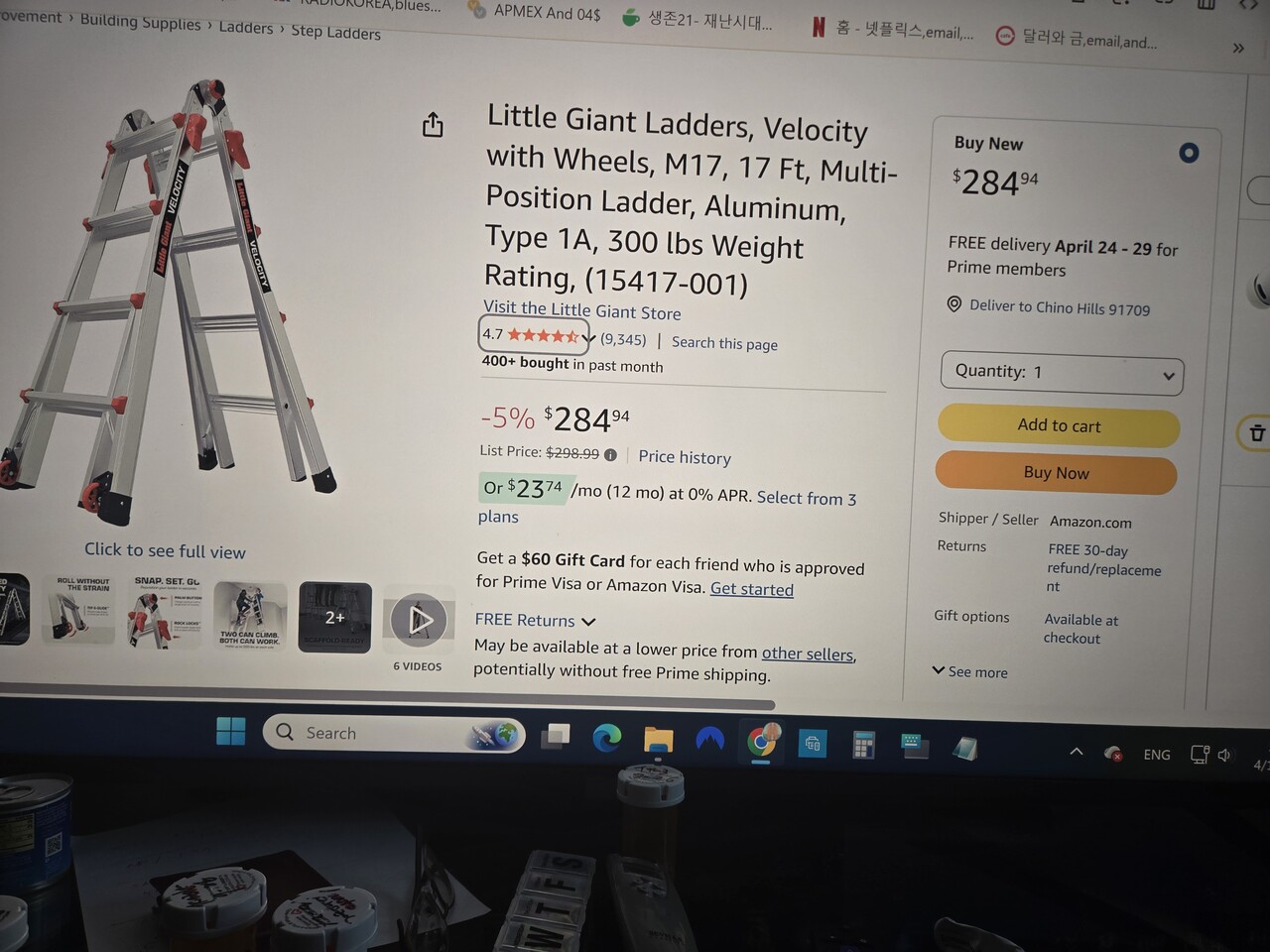The width and height of the screenshot is (1270, 952).
Task: Go to the Step Ladders breadcrumb
Action: (335, 33)
